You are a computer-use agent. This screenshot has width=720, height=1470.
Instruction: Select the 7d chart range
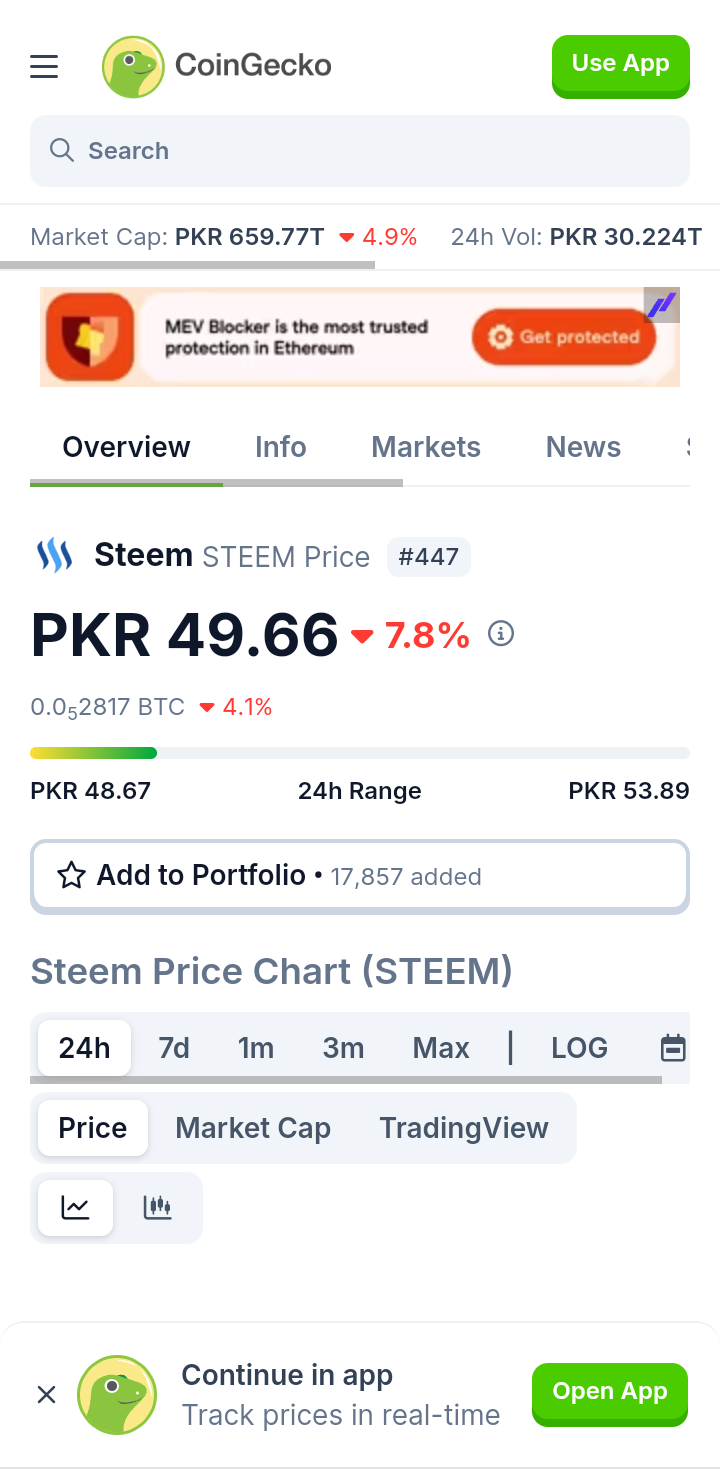[174, 1048]
